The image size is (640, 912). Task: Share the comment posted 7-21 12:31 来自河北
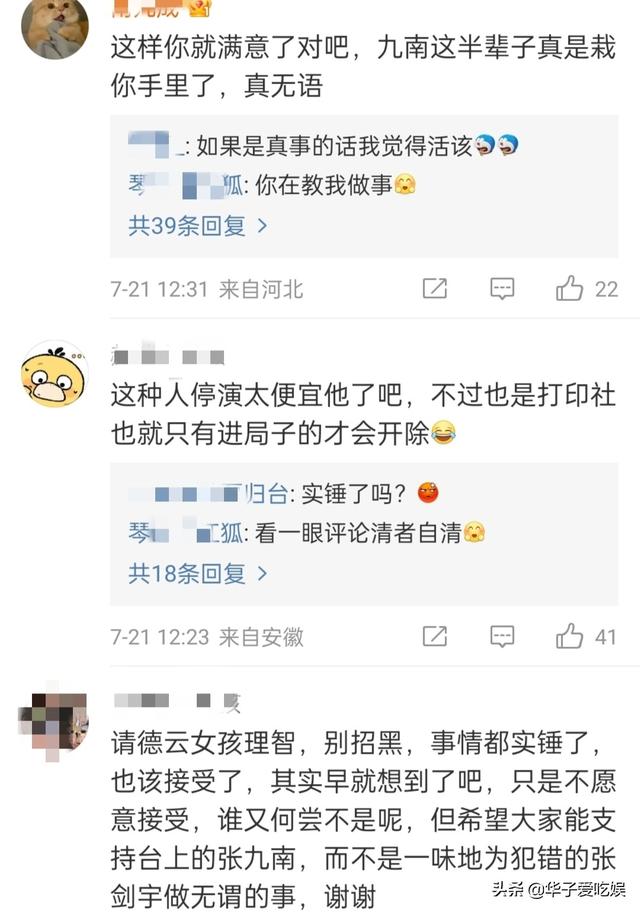tap(435, 289)
